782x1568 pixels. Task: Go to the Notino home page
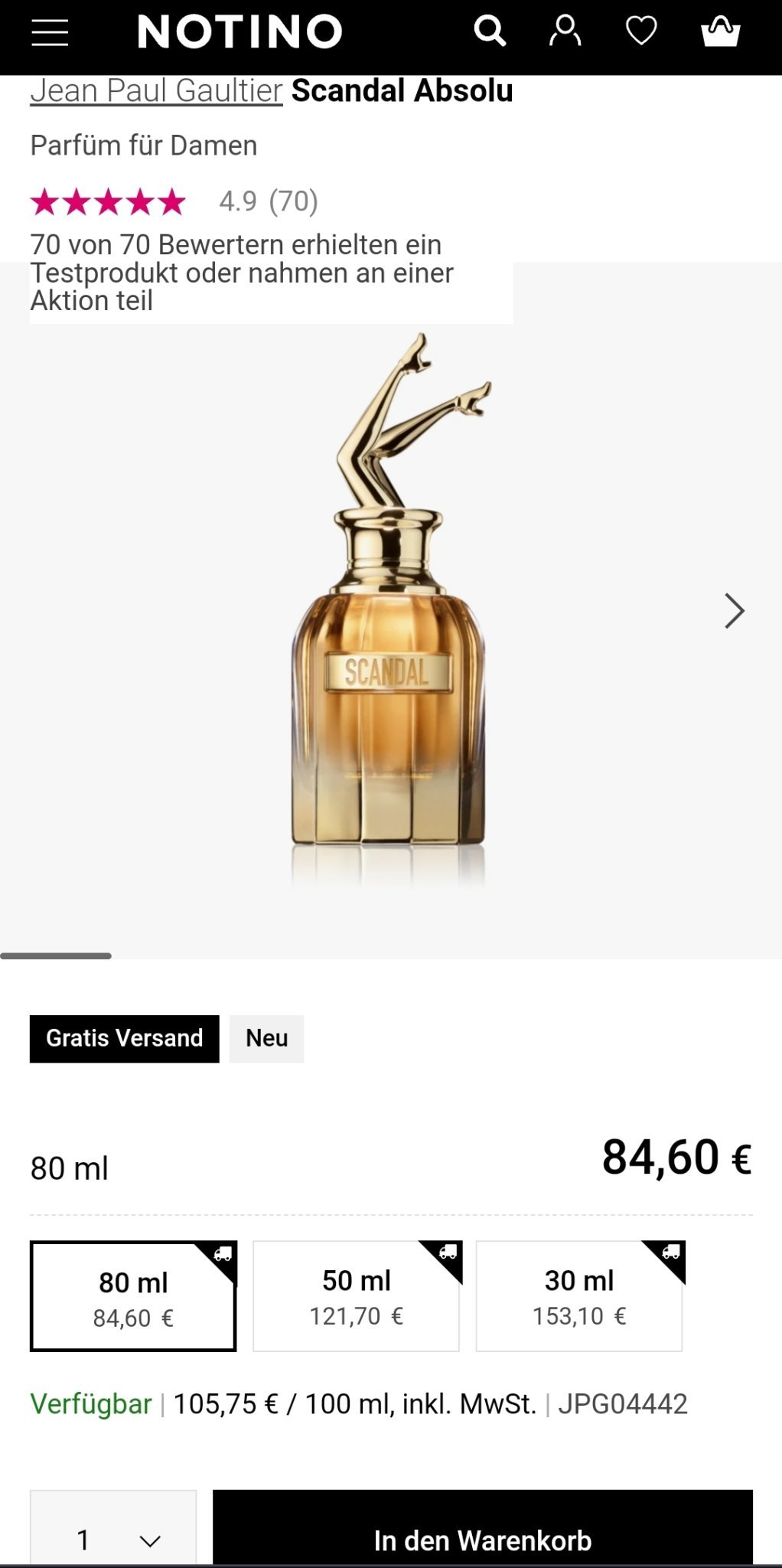[x=239, y=32]
